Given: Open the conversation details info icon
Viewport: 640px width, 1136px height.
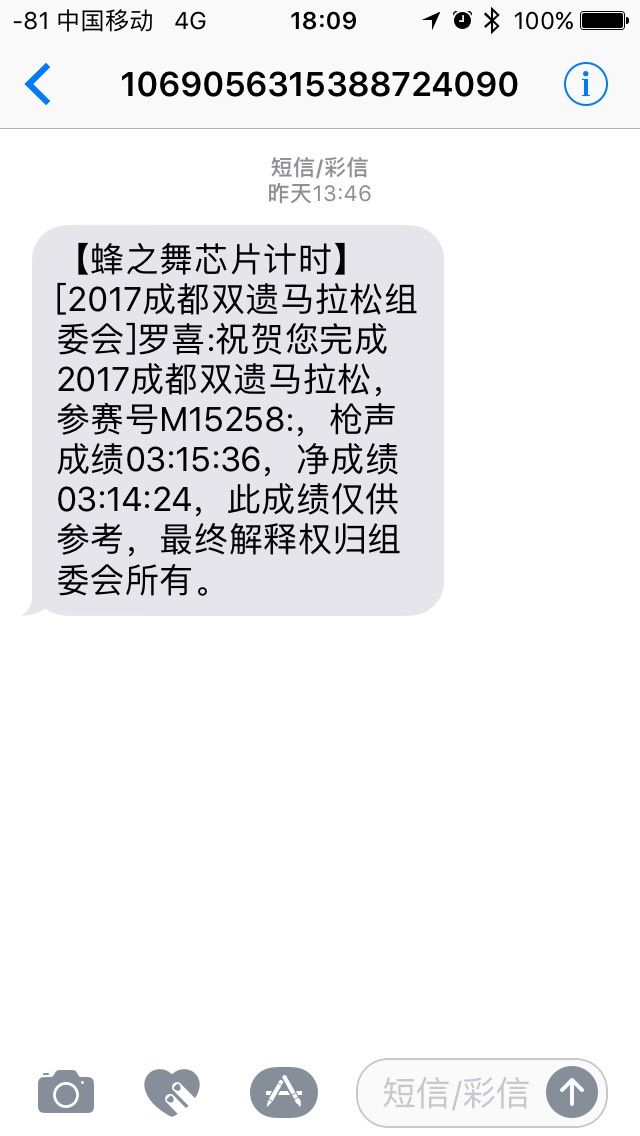Looking at the screenshot, I should pos(586,84).
